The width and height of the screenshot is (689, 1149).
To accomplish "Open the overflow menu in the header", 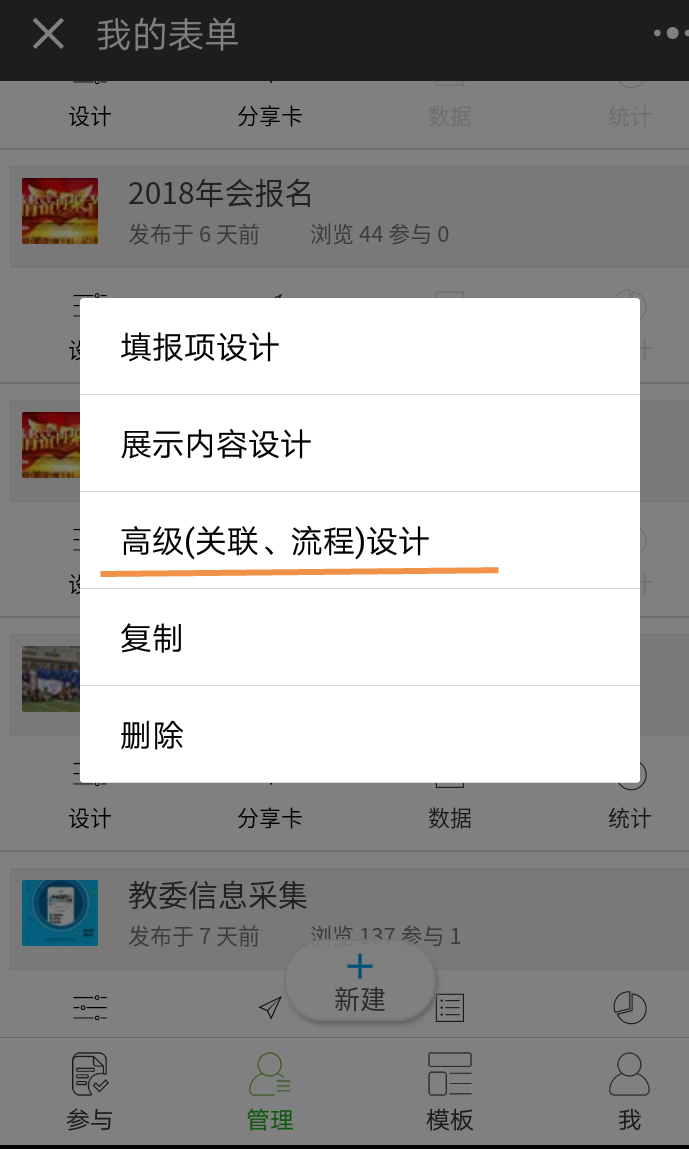I will click(668, 33).
